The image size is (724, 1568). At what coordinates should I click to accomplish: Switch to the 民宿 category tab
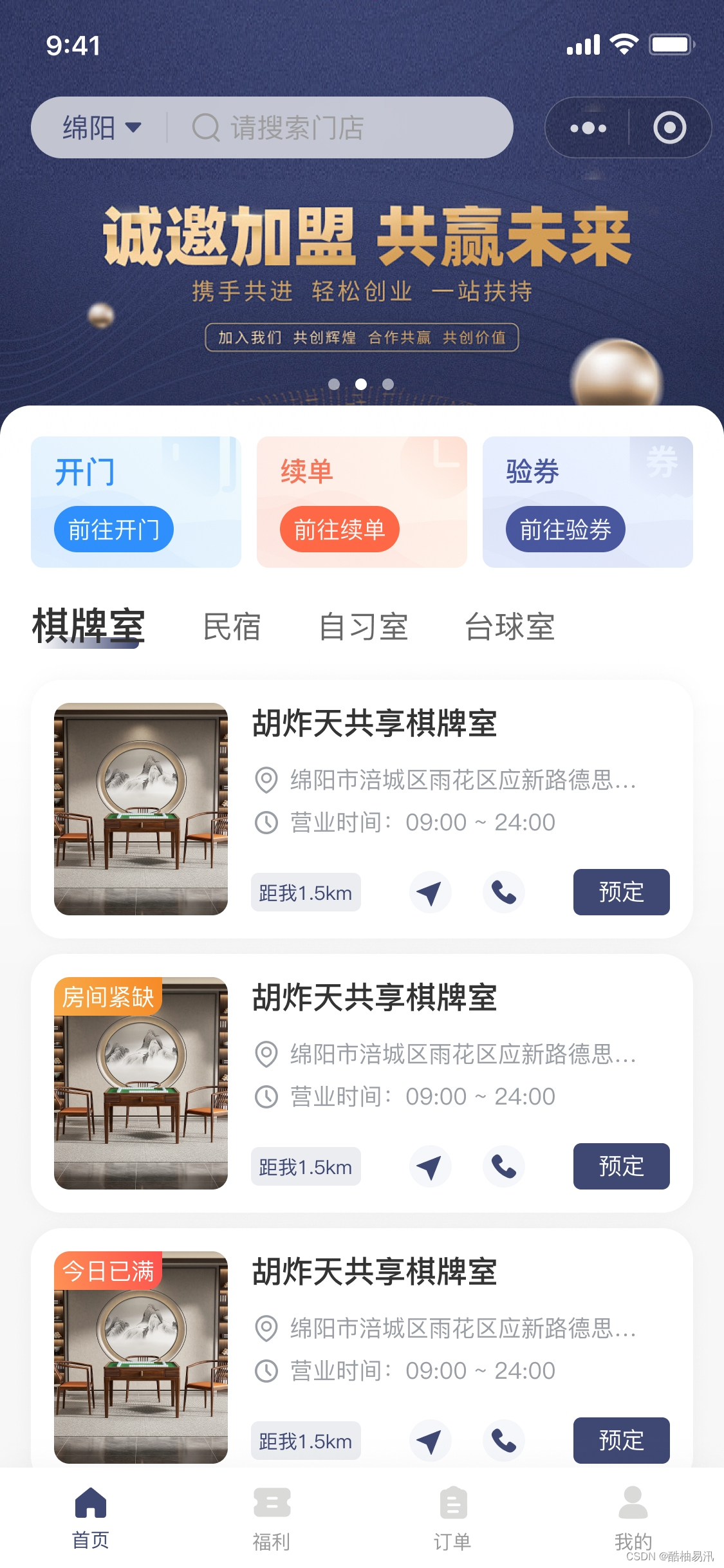[232, 627]
